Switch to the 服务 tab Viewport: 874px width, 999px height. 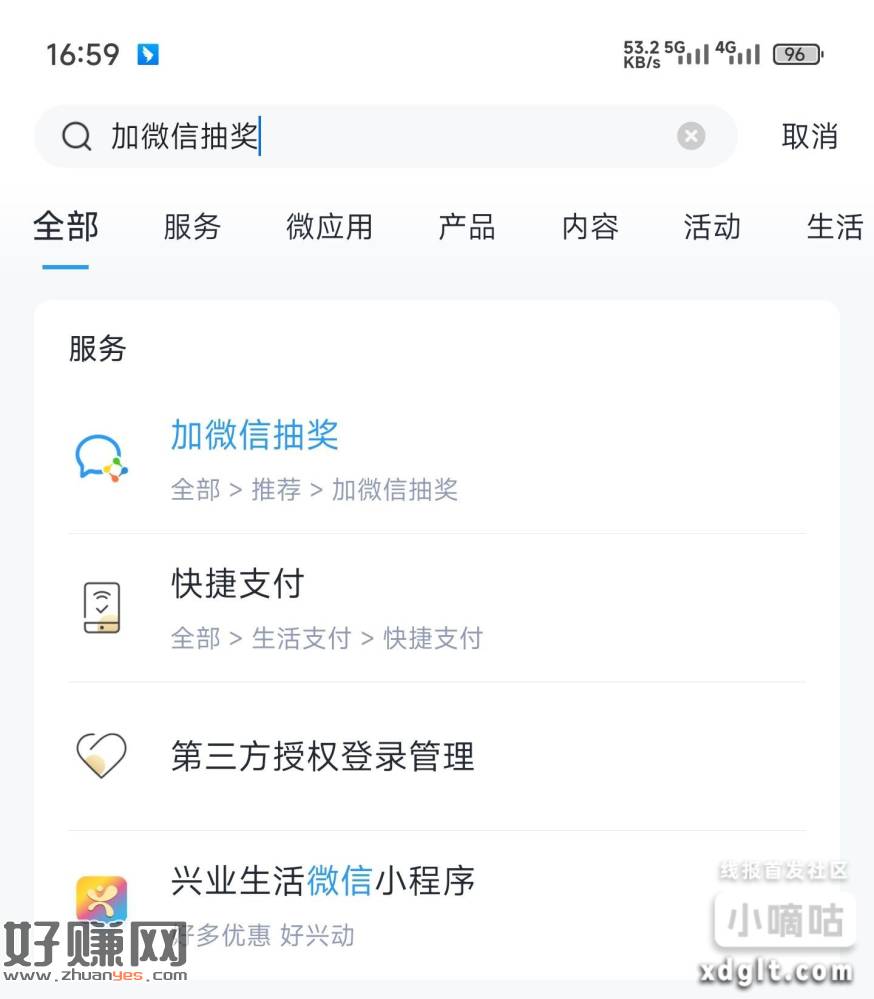pyautogui.click(x=192, y=227)
